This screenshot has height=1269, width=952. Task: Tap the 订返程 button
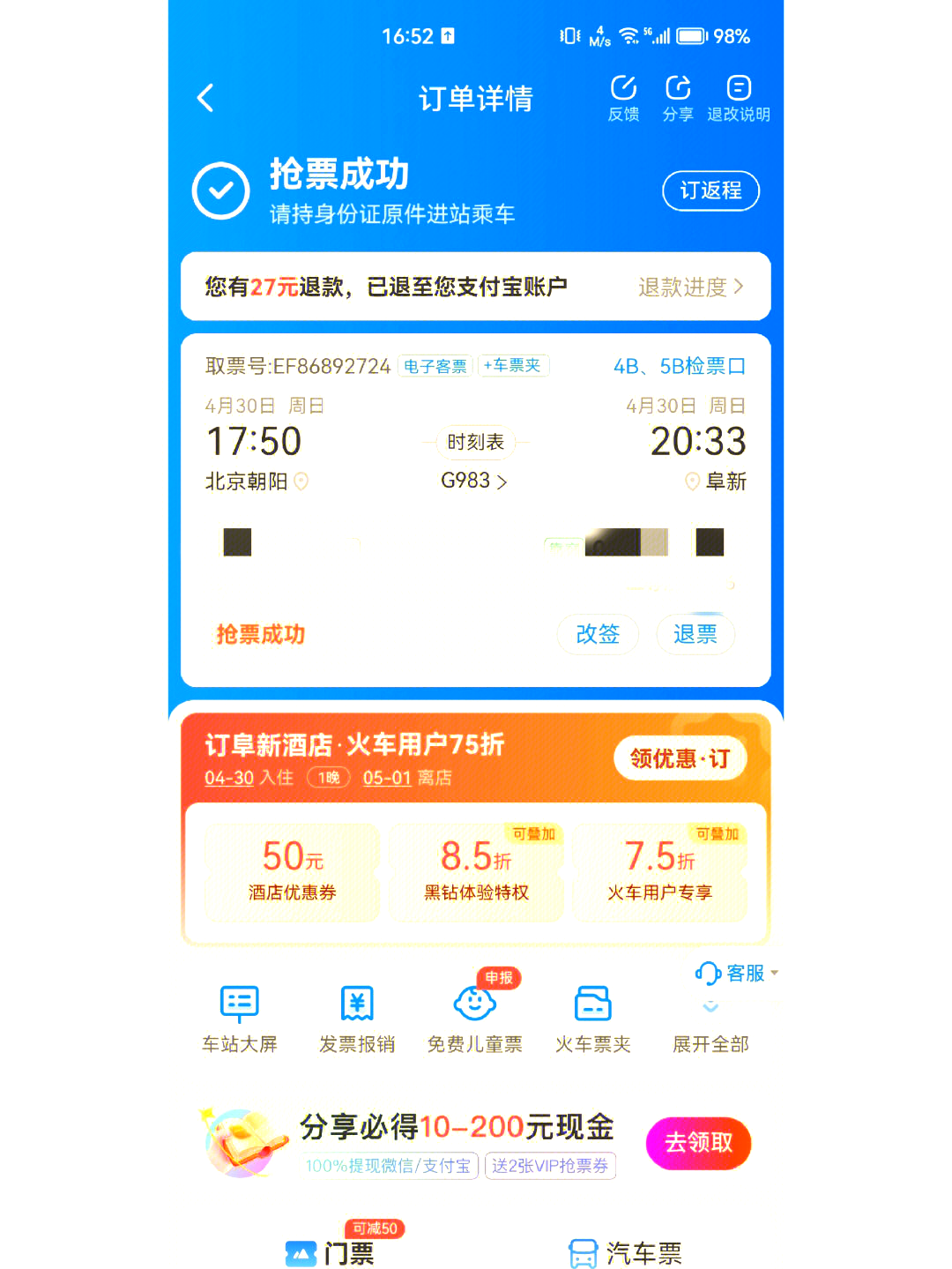click(x=710, y=190)
